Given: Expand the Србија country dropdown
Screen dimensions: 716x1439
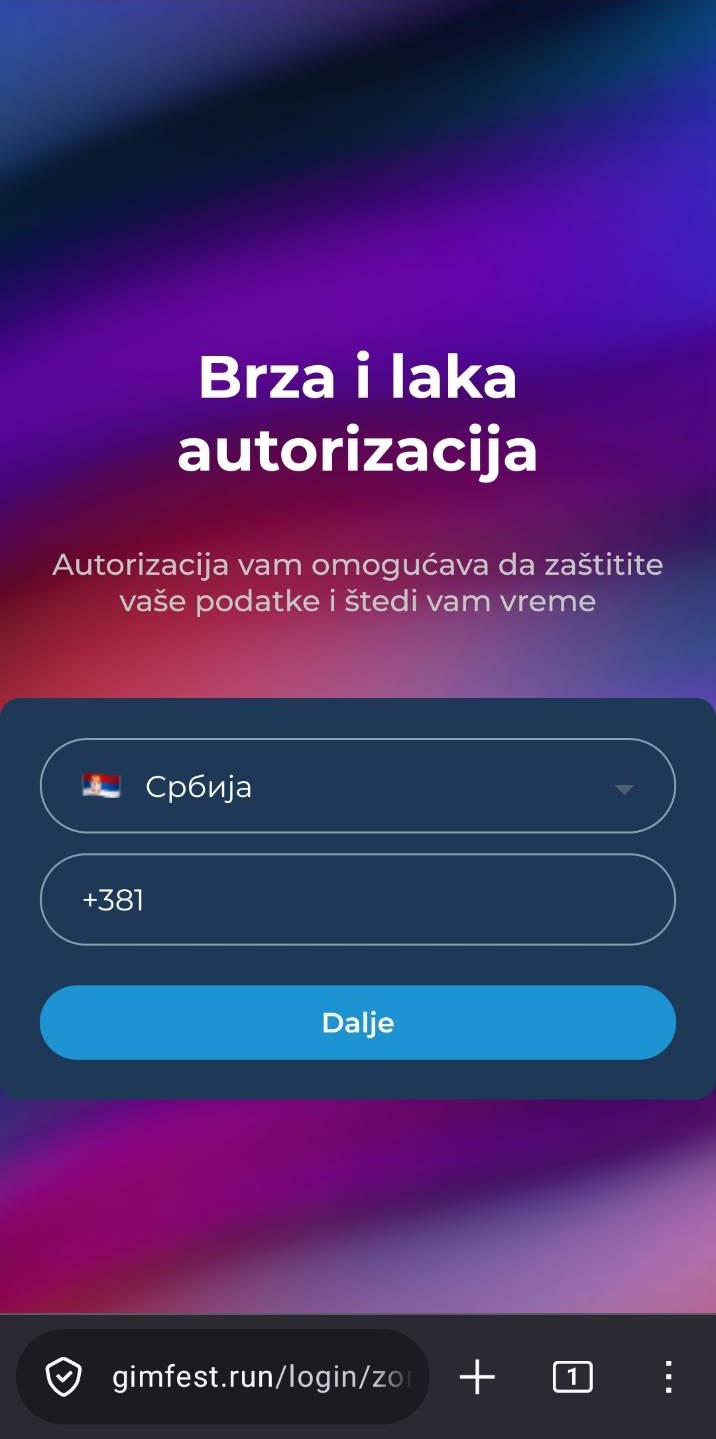Looking at the screenshot, I should [x=358, y=786].
